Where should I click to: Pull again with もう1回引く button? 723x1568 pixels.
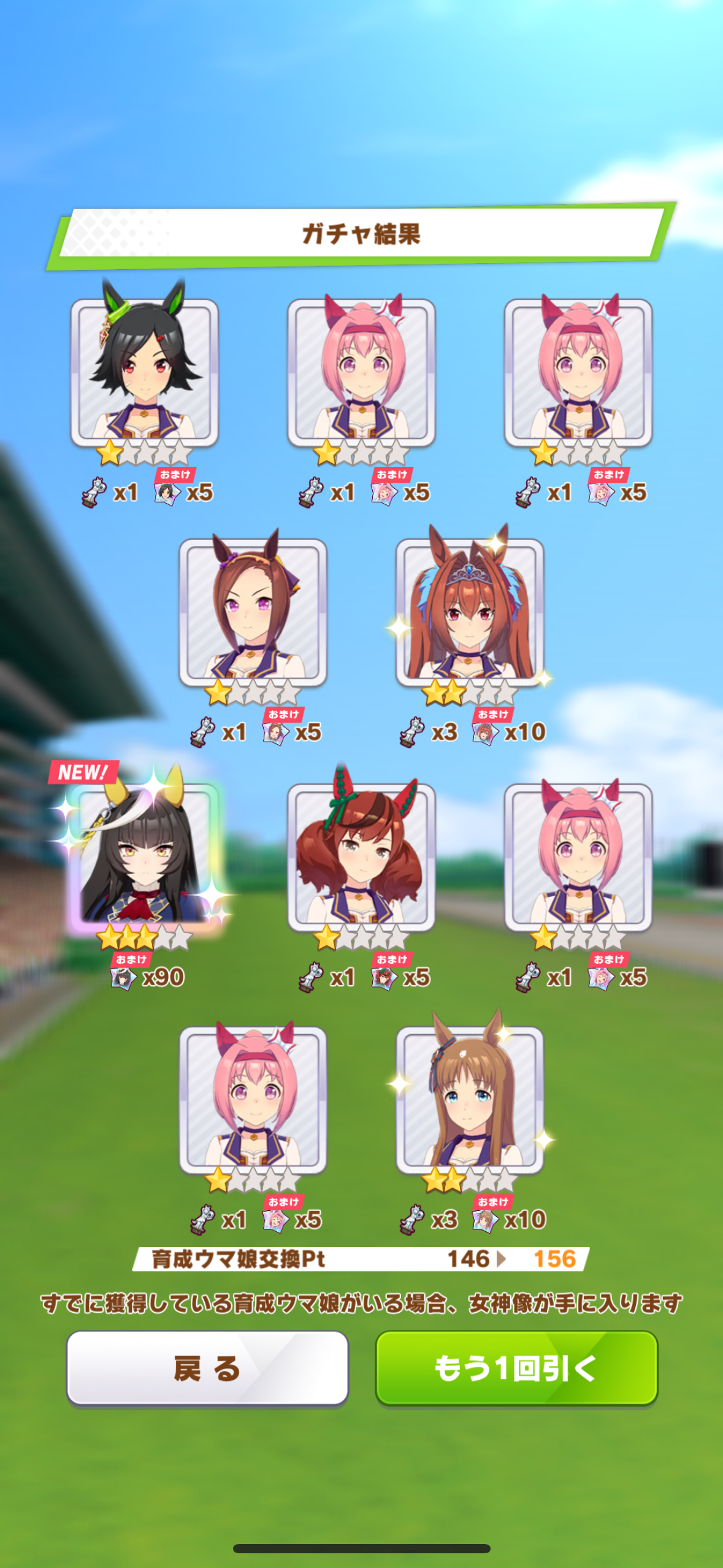pyautogui.click(x=516, y=1367)
